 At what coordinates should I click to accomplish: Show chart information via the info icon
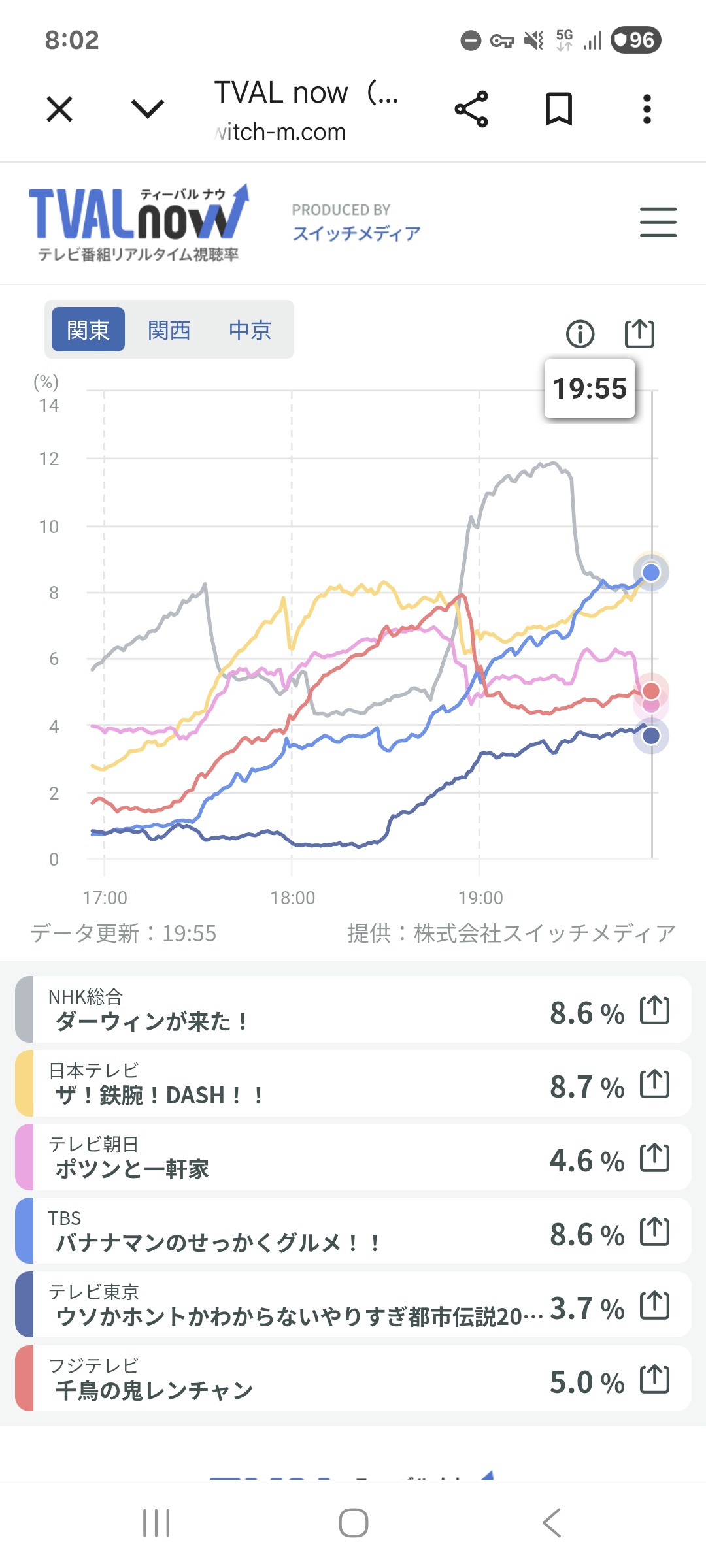[580, 334]
